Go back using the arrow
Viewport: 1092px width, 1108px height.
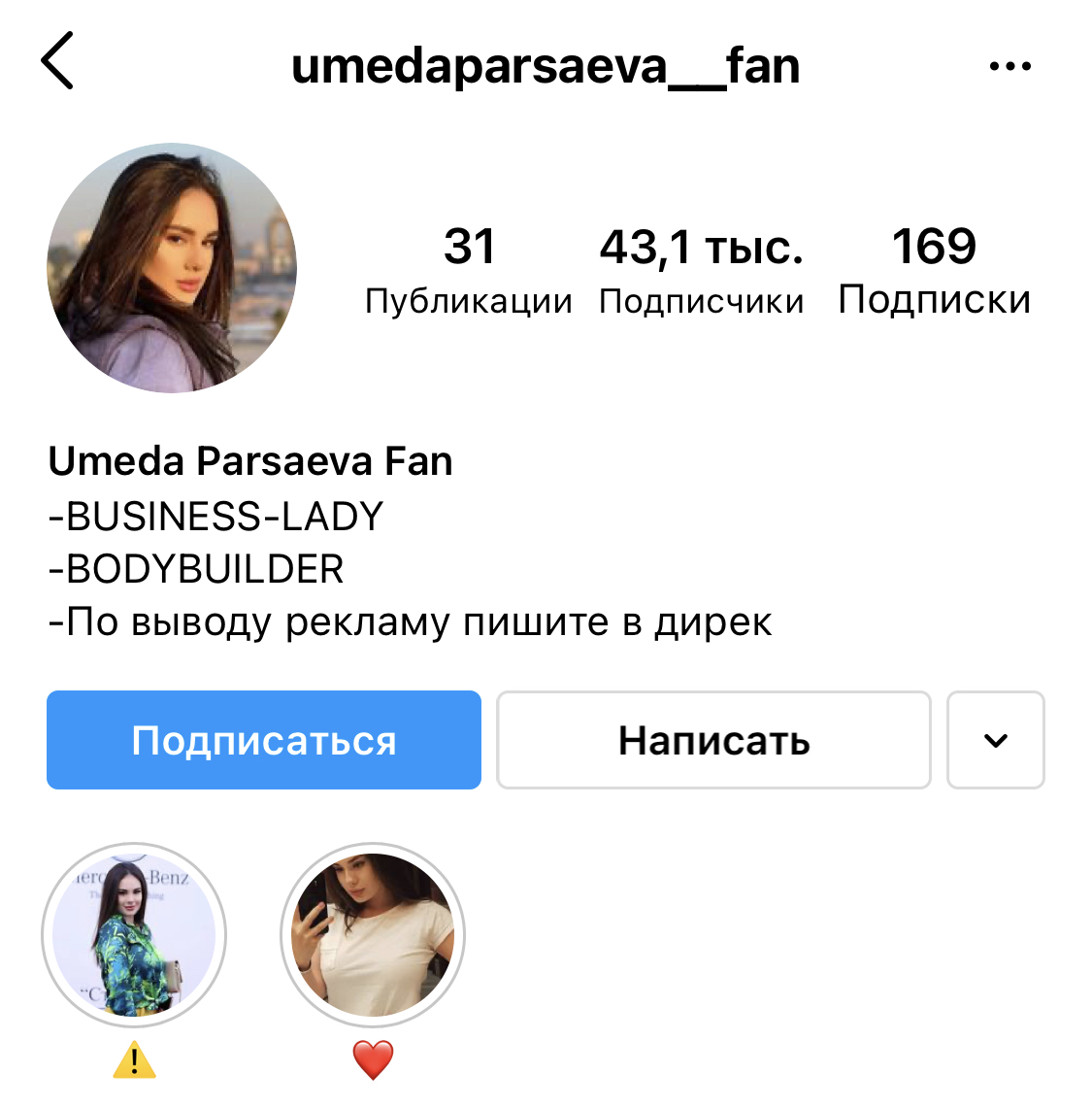click(x=57, y=61)
